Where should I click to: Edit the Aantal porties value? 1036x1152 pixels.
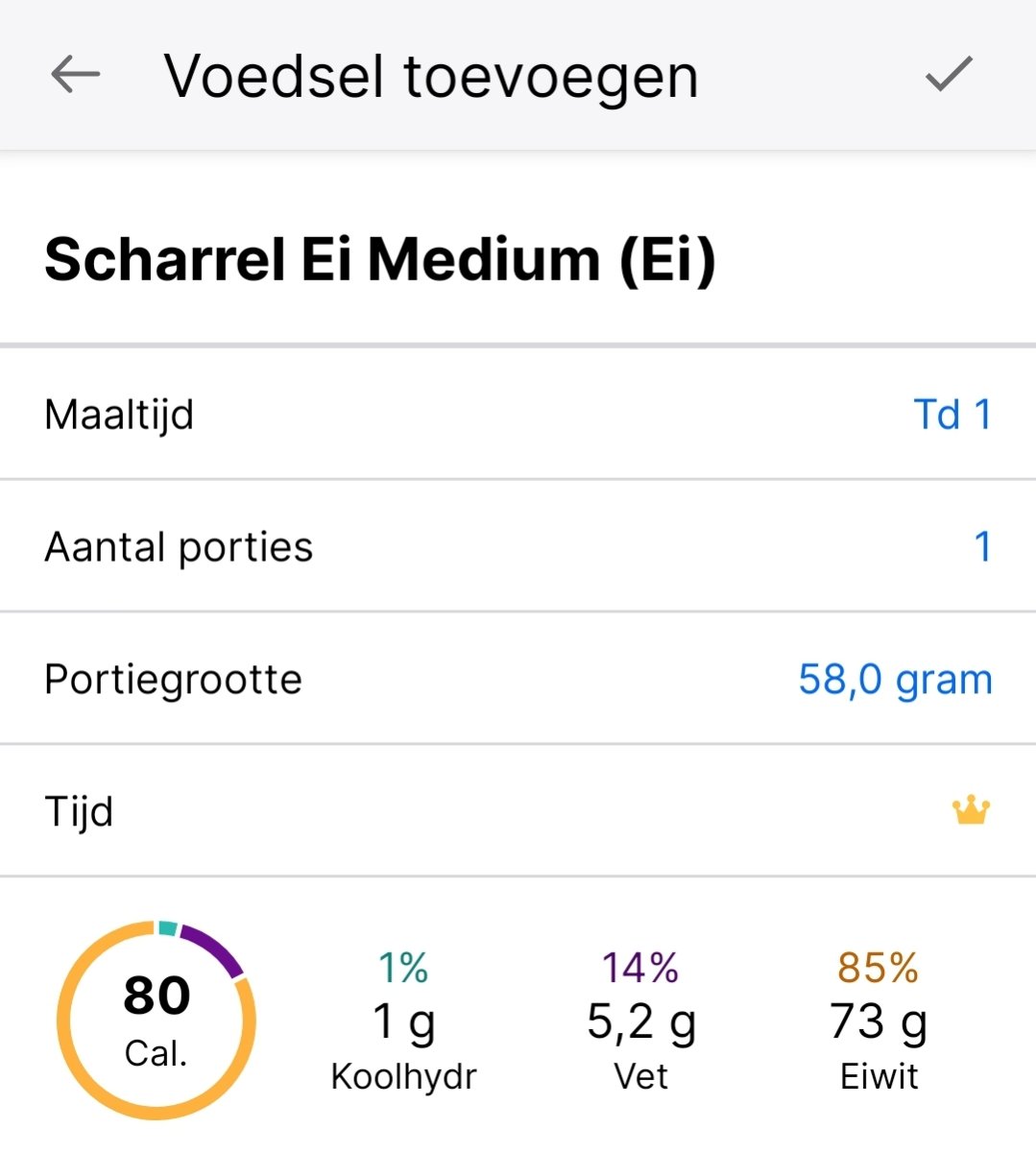(x=981, y=546)
